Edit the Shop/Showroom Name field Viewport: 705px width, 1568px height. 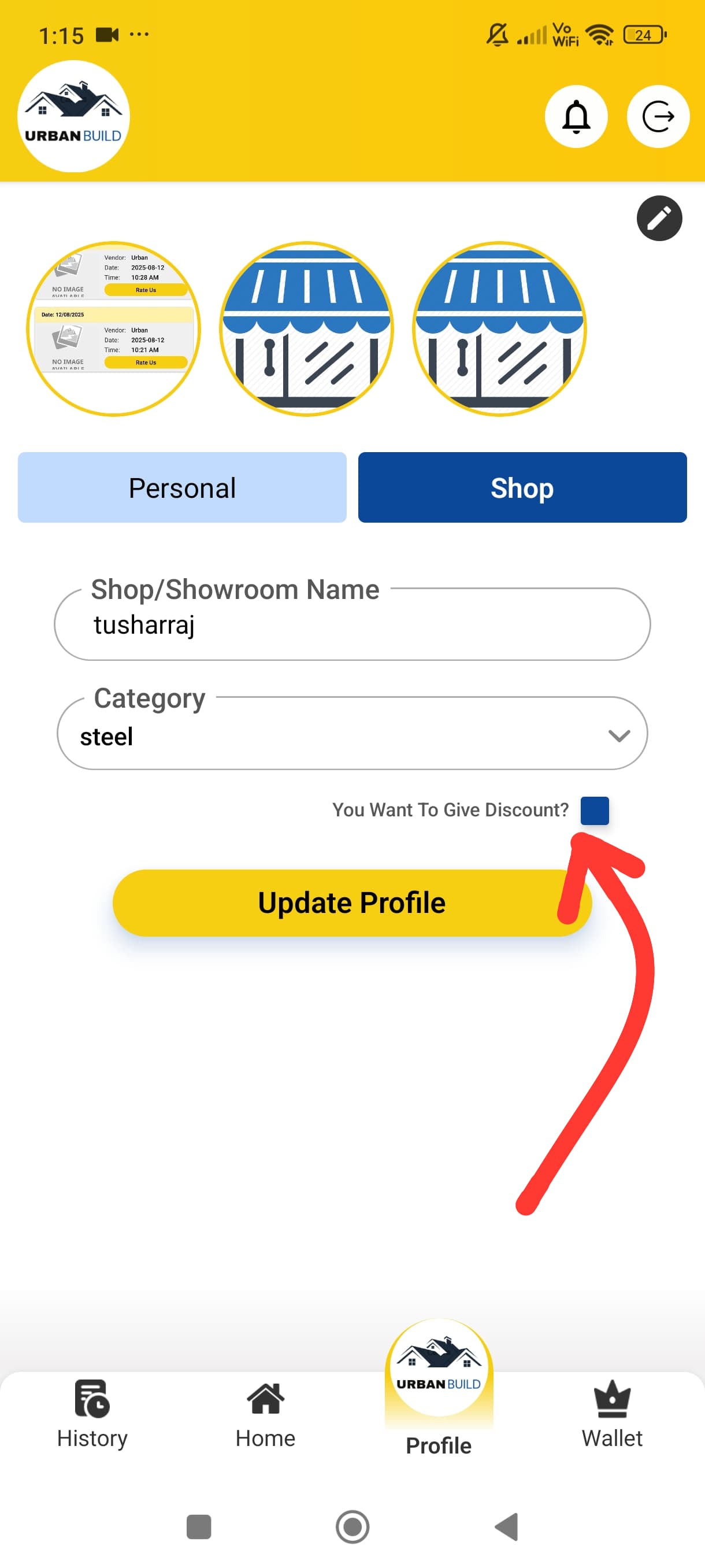click(352, 625)
